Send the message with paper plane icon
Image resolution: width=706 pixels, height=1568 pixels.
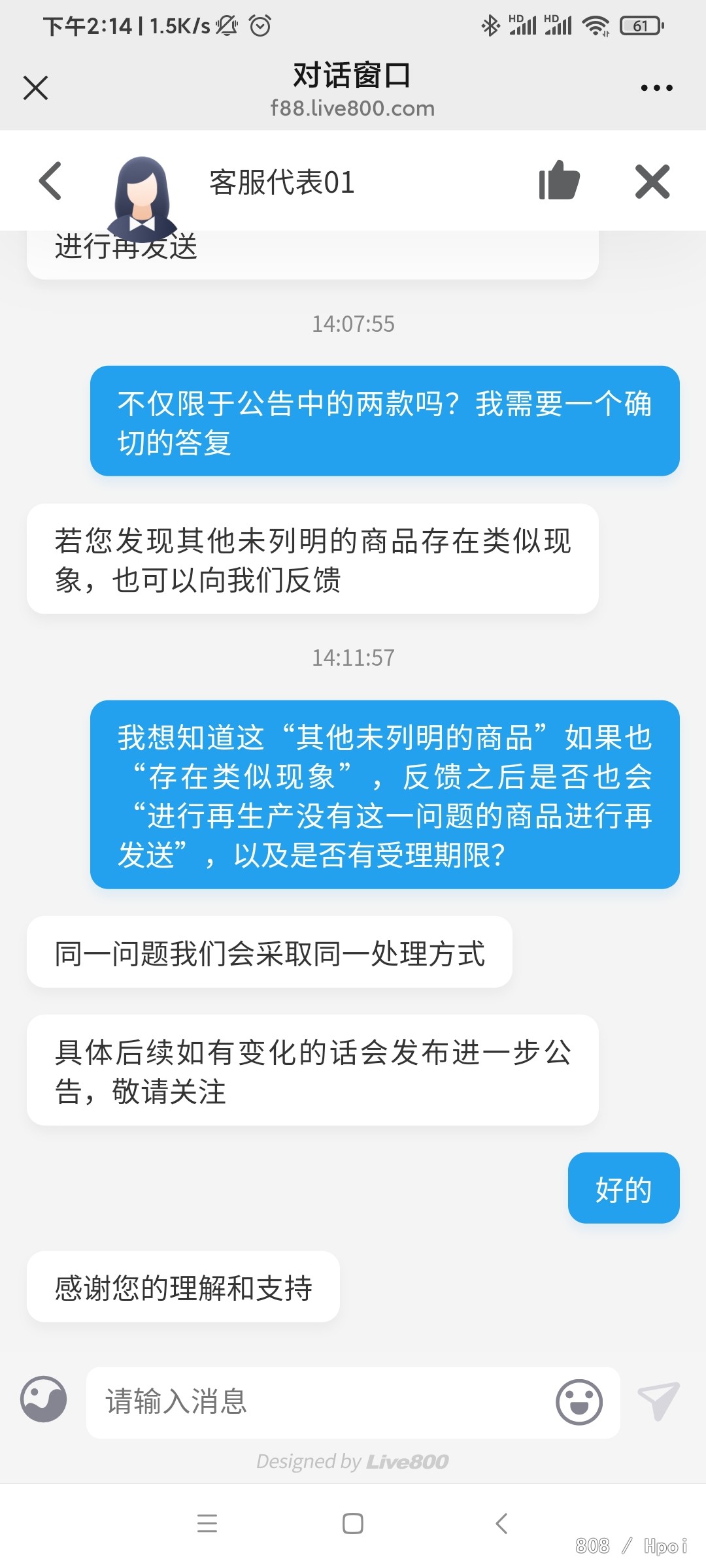(658, 1401)
